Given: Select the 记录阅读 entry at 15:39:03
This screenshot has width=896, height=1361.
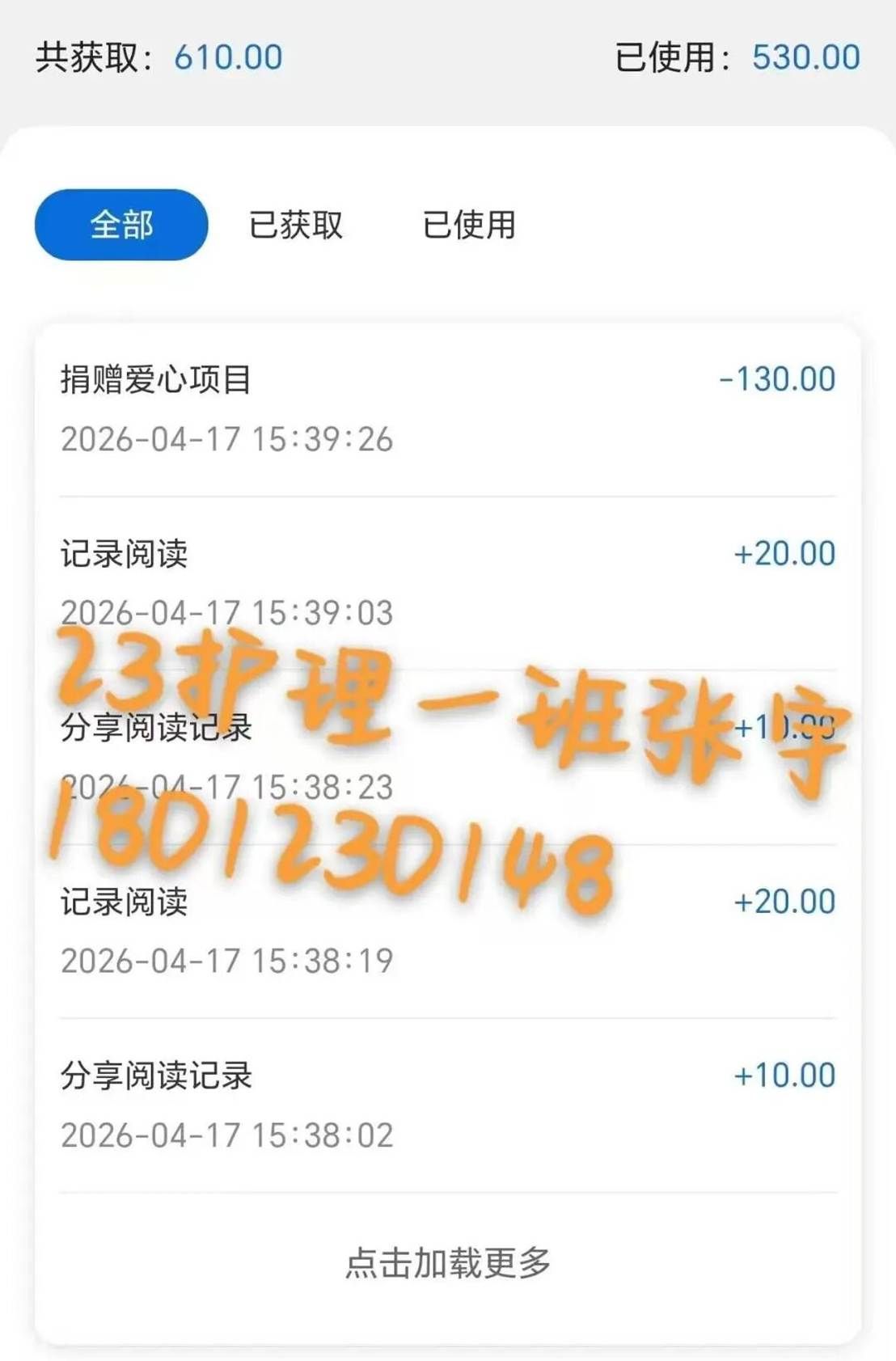Looking at the screenshot, I should click(x=124, y=553).
